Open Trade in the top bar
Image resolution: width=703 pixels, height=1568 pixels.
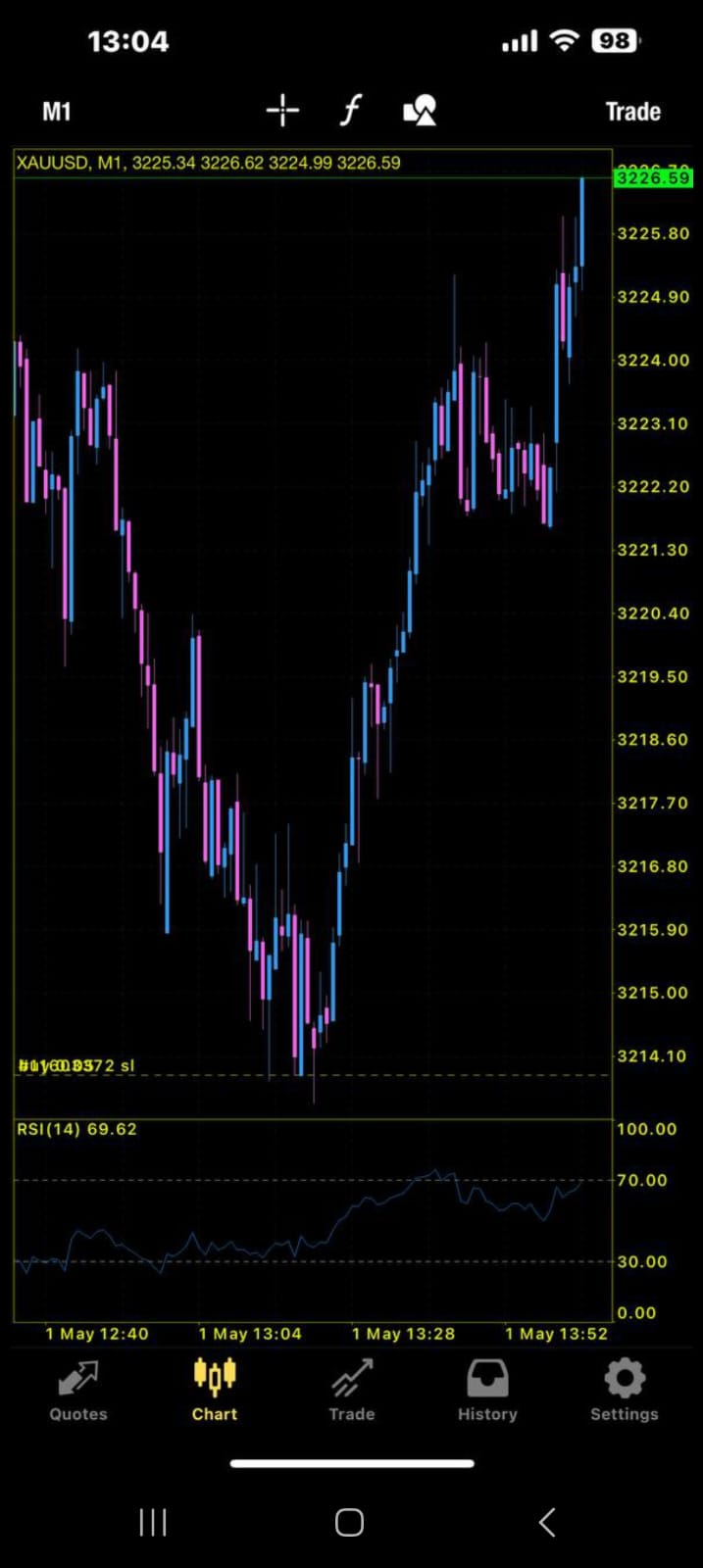(632, 112)
